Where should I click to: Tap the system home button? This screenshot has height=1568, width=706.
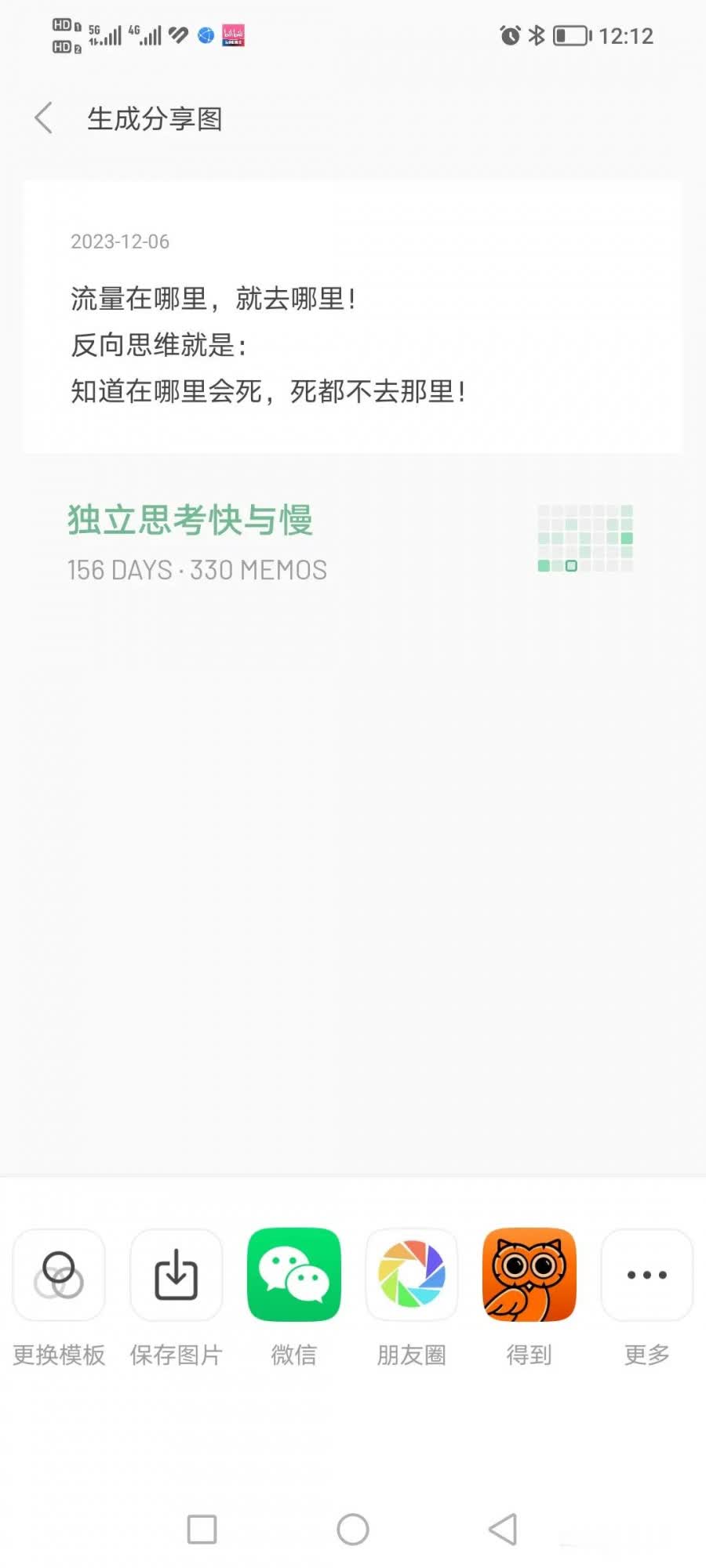click(353, 1529)
